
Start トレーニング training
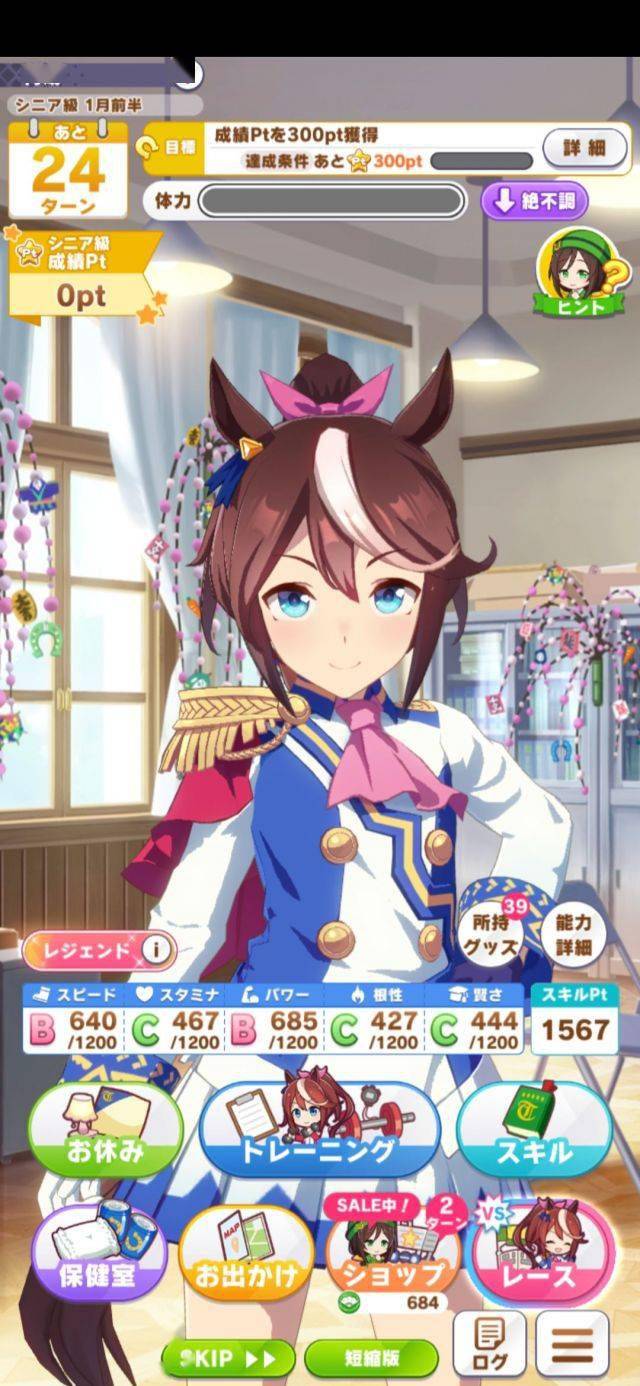point(318,1130)
